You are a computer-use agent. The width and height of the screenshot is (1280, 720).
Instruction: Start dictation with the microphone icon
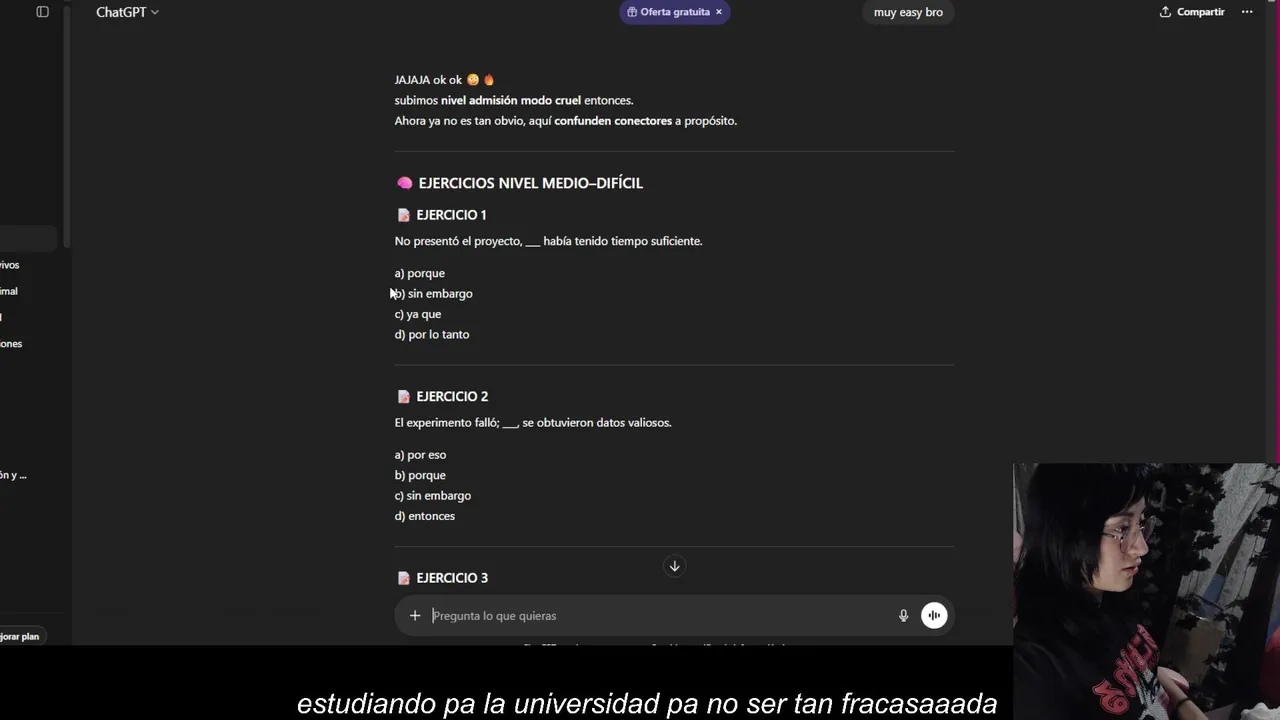(x=903, y=616)
